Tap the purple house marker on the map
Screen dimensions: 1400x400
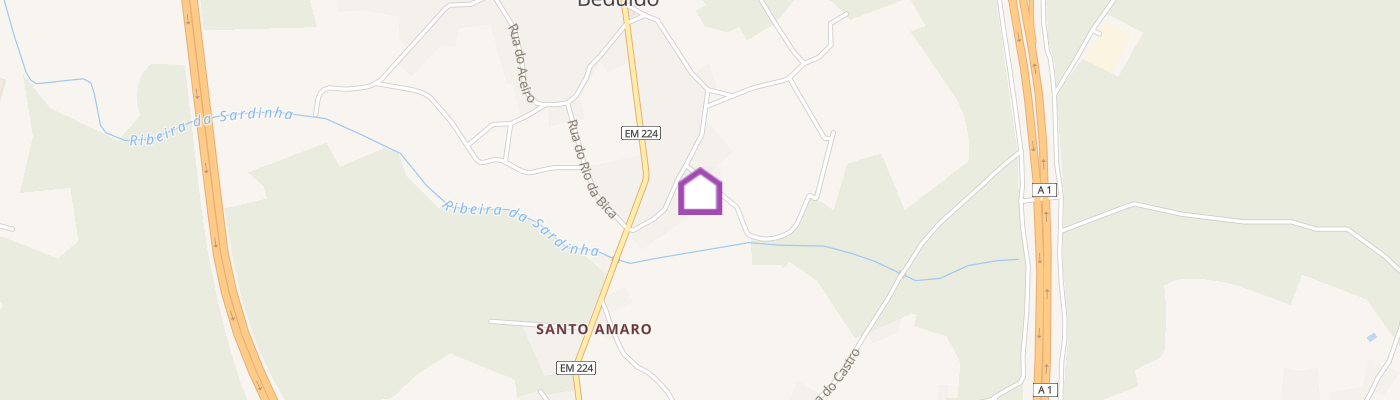point(700,191)
